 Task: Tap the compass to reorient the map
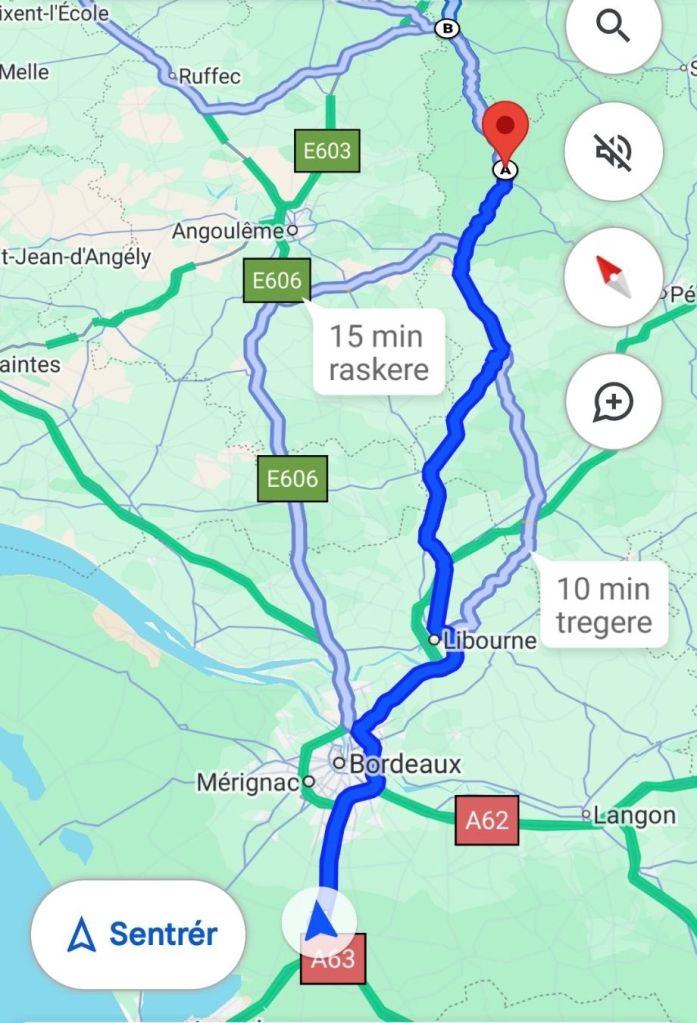[x=613, y=276]
